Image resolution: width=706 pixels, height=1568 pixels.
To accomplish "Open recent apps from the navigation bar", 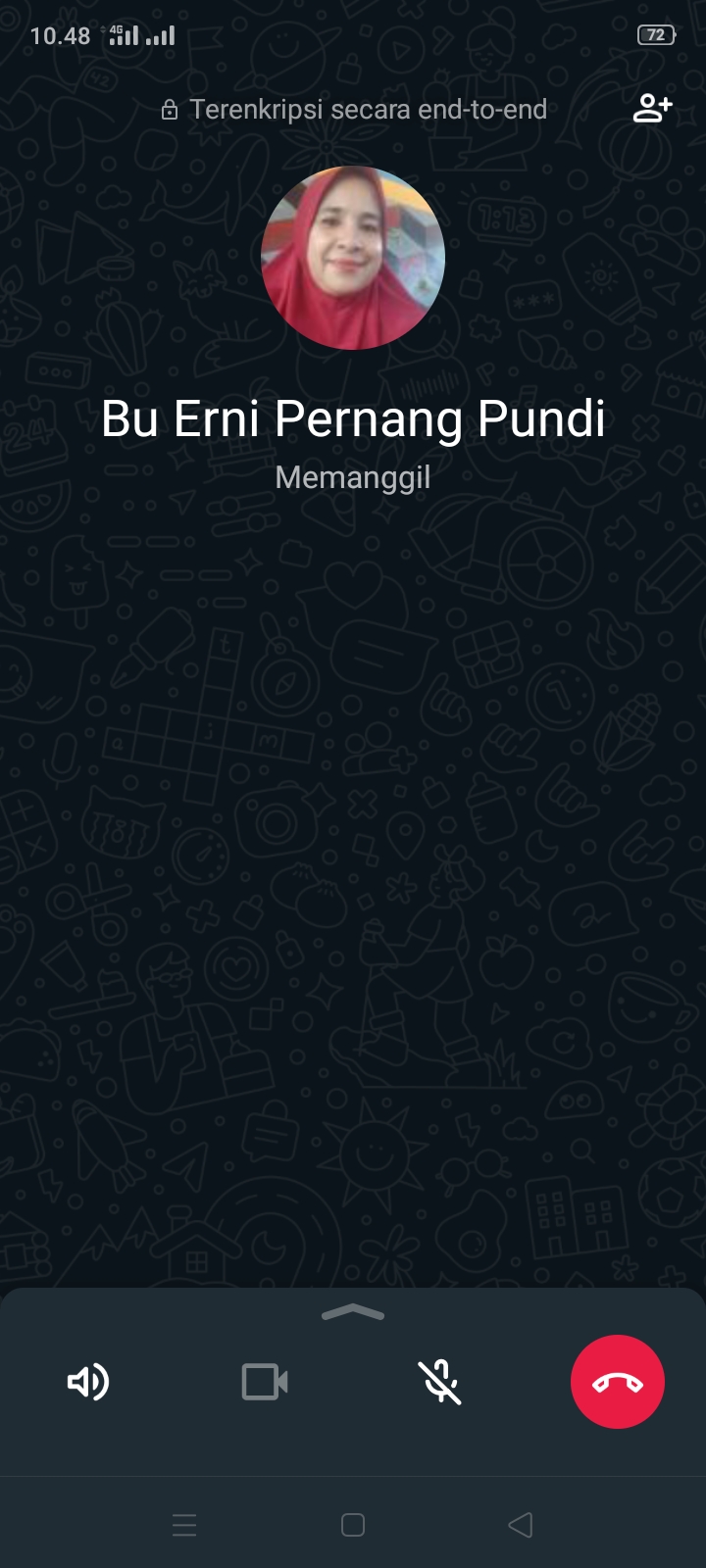I will (x=184, y=1525).
